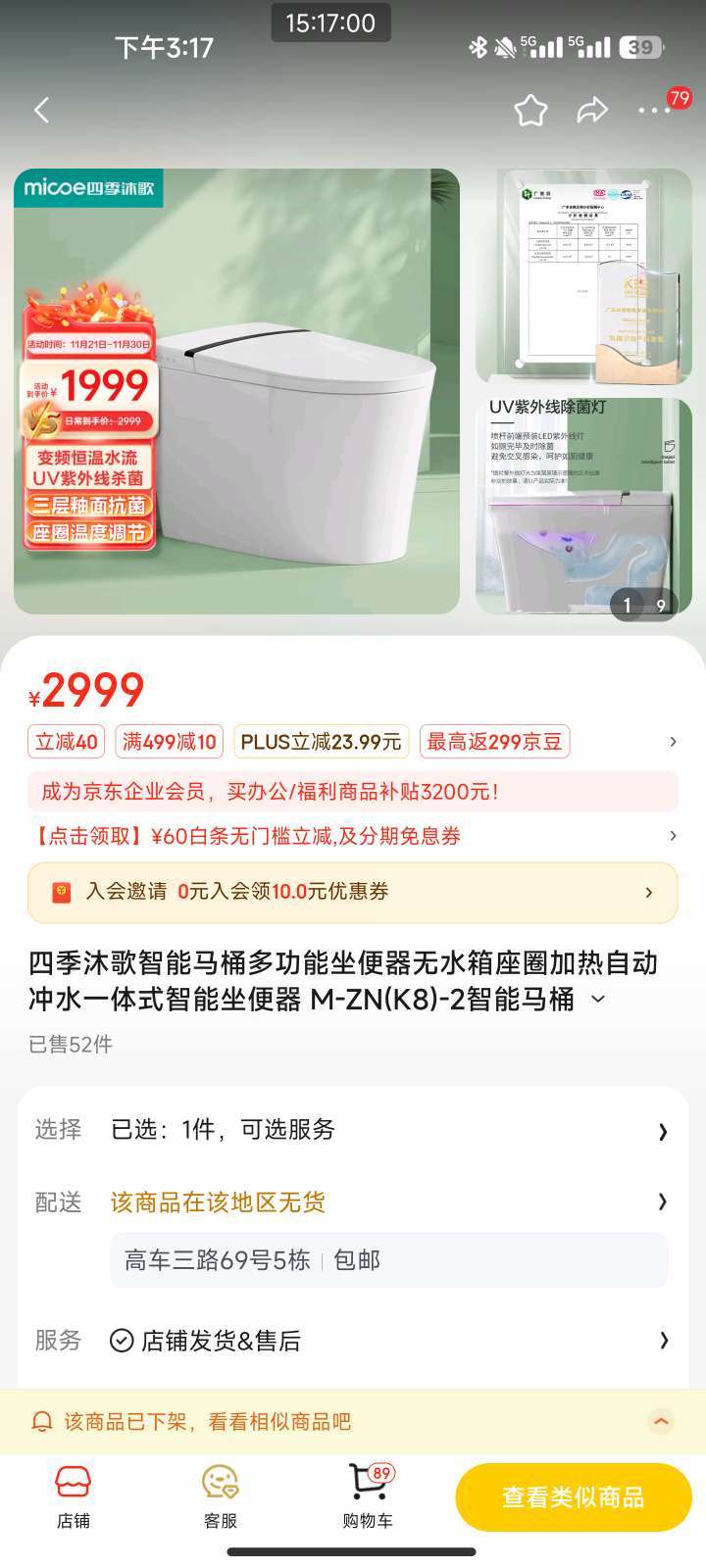Expand the full product title

(598, 1000)
